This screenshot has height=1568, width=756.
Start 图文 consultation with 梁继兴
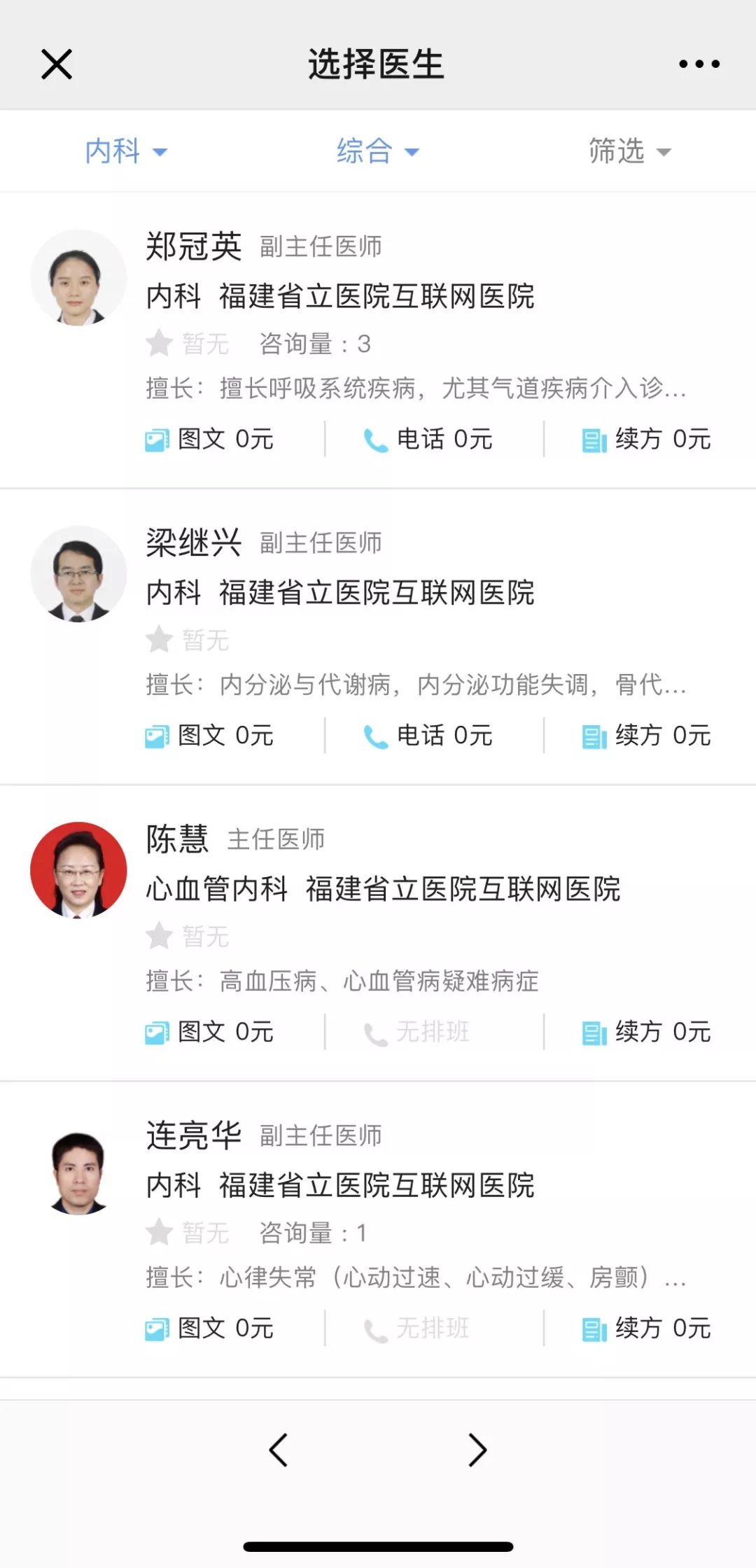(210, 736)
